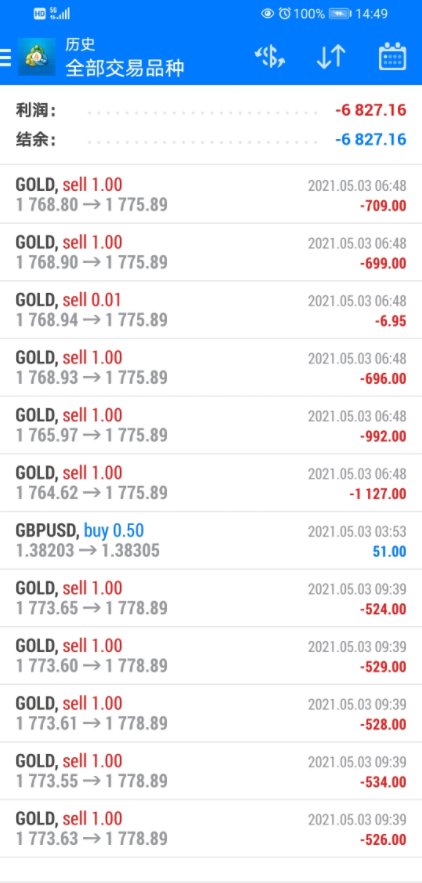Tap GOLD trade with -534.00 loss

pos(211,771)
